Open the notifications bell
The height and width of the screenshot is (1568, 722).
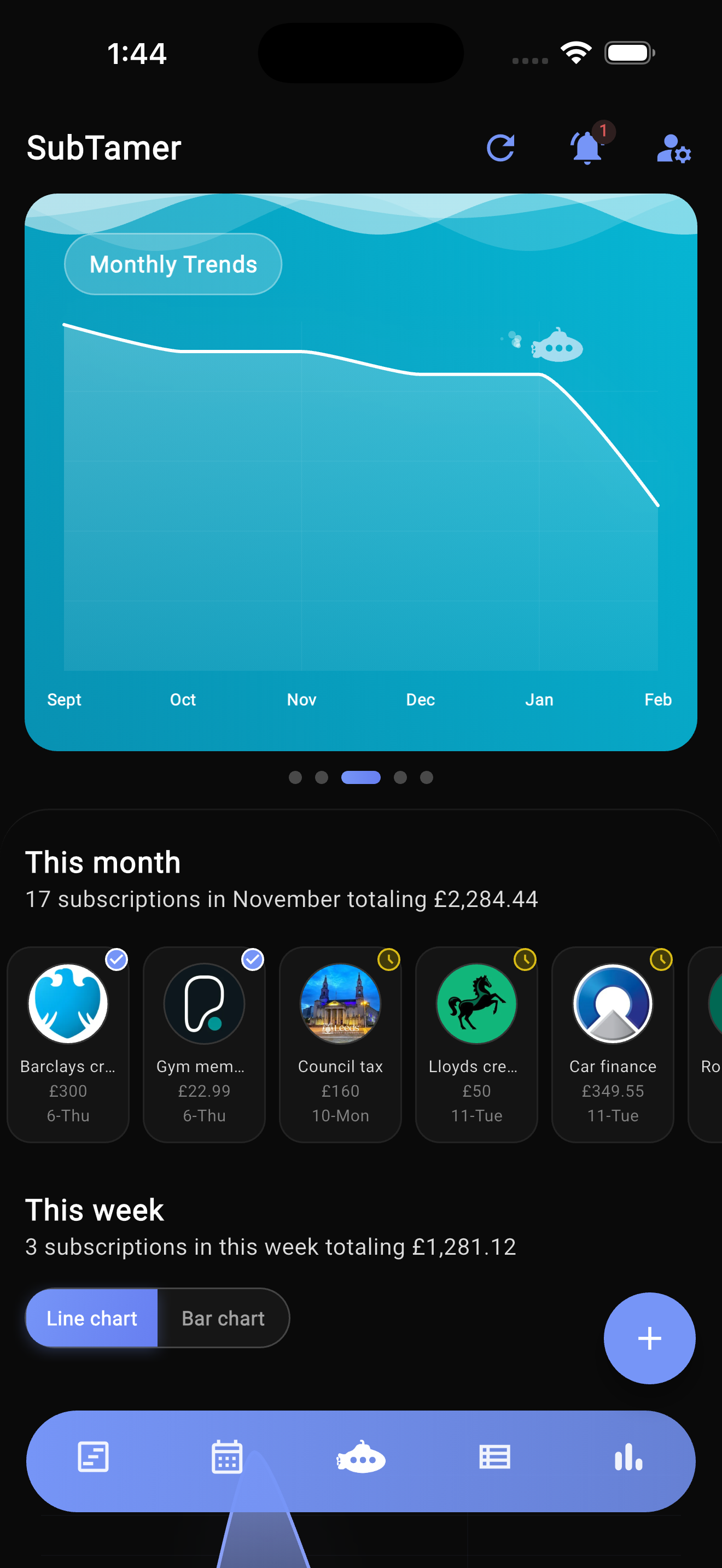[587, 148]
